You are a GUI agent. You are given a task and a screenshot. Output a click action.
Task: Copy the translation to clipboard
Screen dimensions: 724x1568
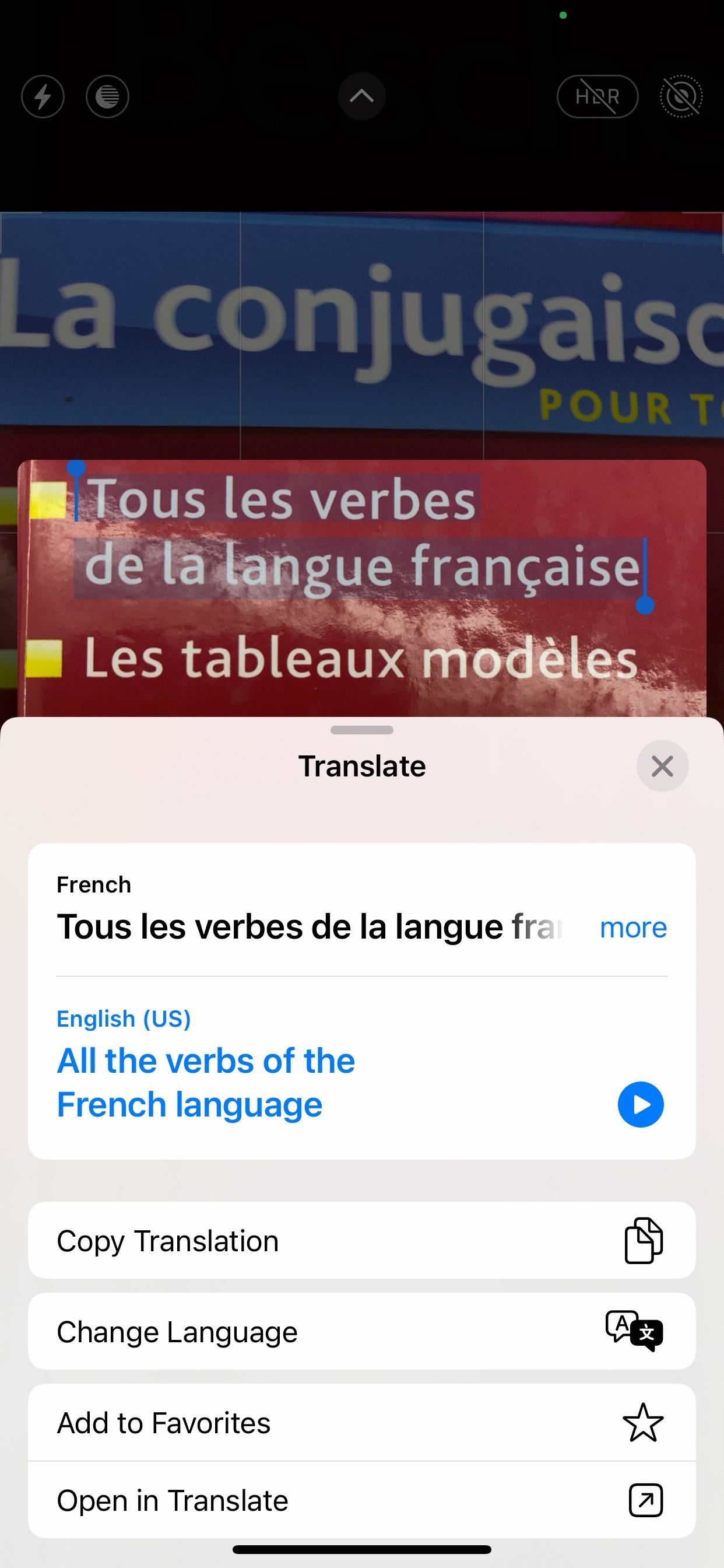click(361, 1241)
